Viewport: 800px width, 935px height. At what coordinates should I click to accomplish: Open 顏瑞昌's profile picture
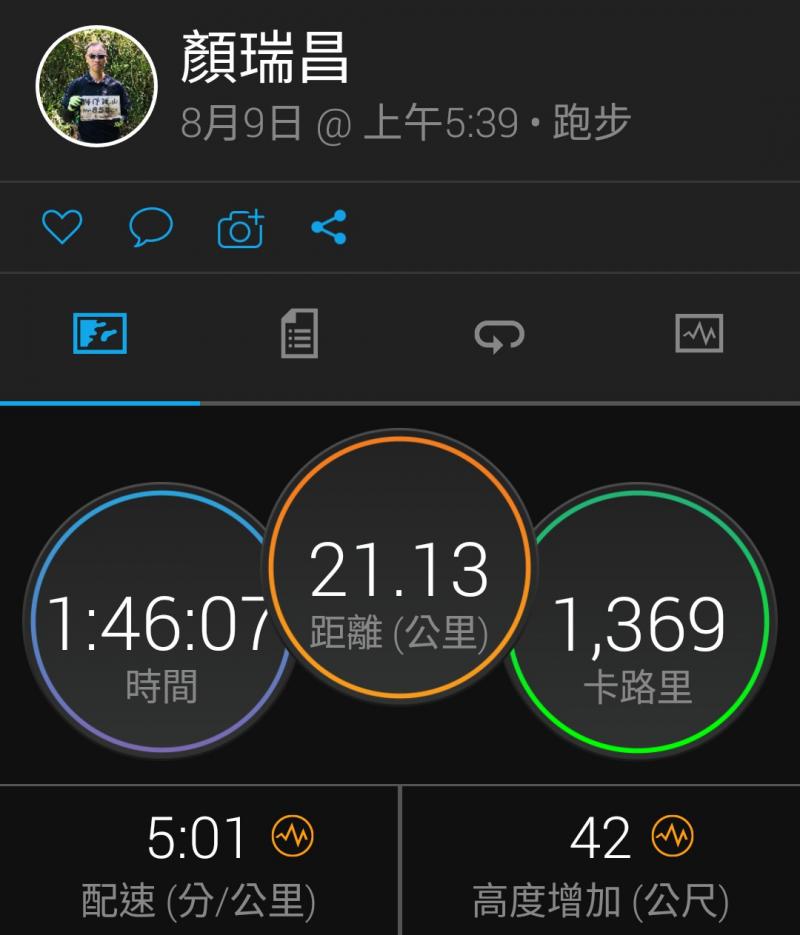click(x=96, y=87)
